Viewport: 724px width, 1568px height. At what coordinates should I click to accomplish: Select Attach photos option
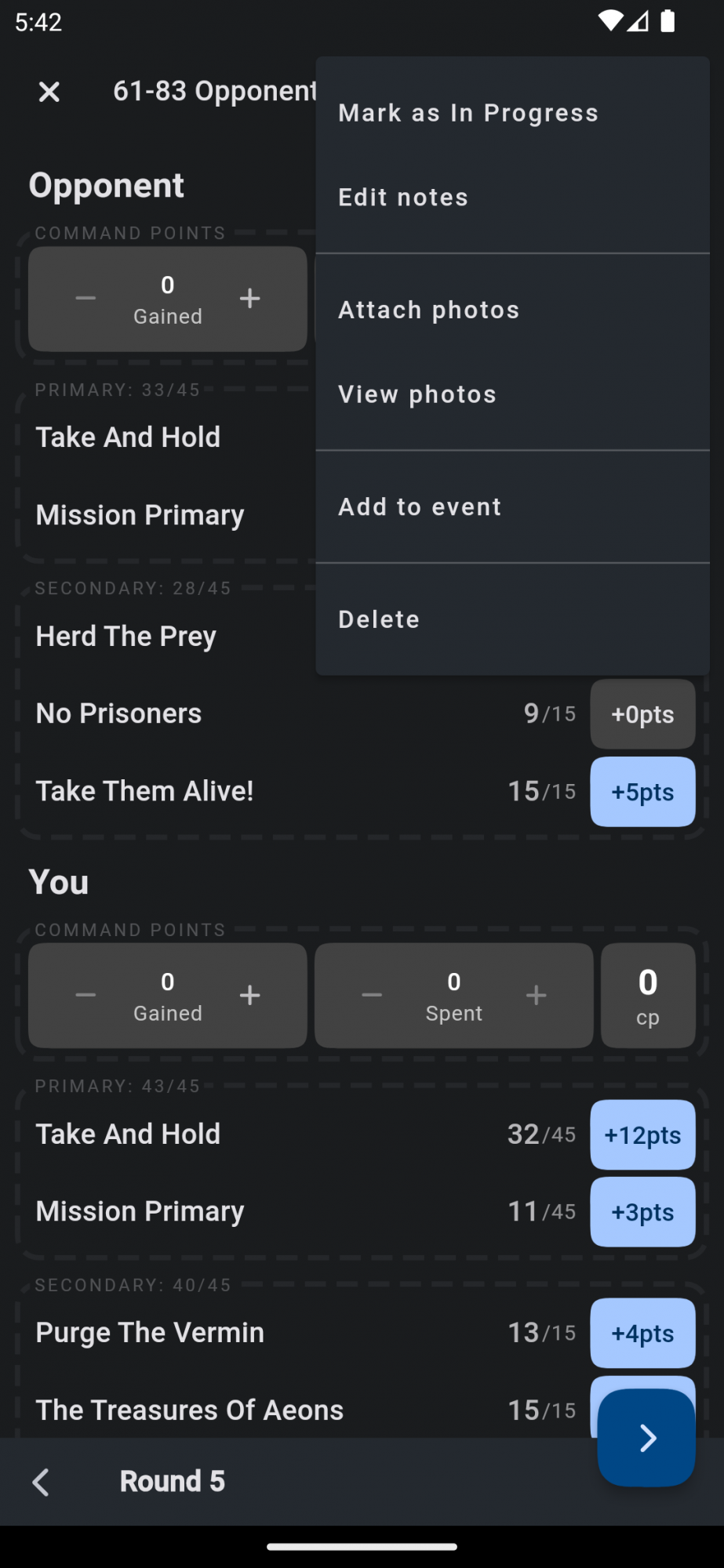(429, 310)
